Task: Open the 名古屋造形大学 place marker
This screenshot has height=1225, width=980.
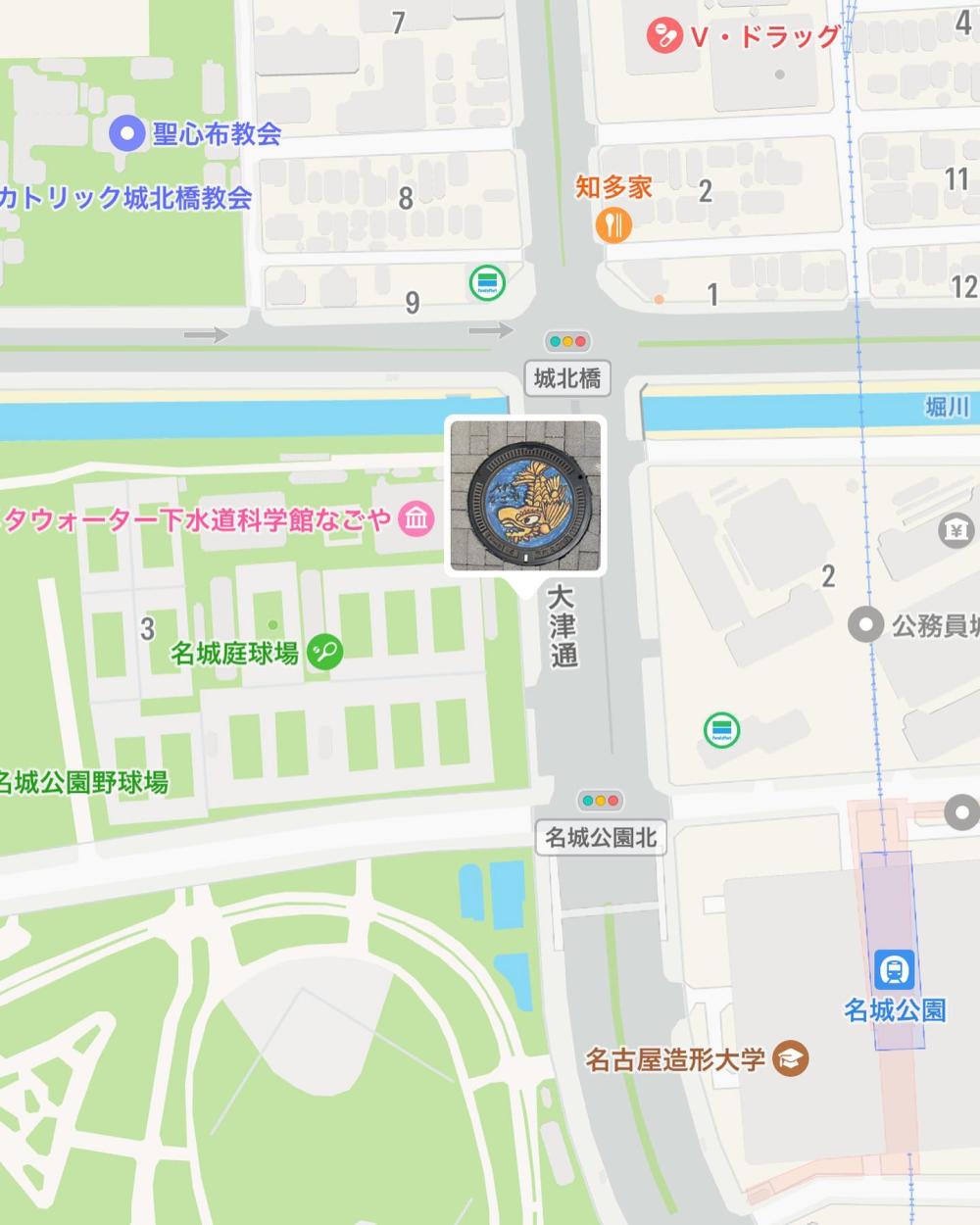Action: [791, 1058]
